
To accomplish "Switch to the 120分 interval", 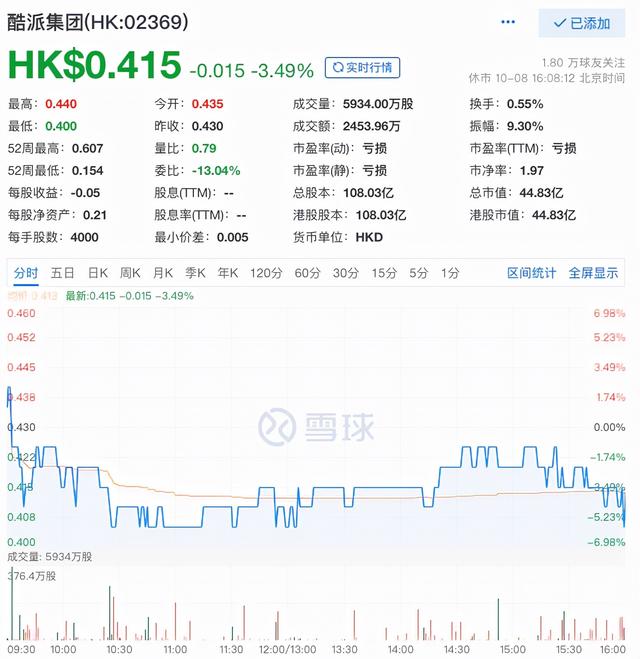I will [x=267, y=272].
